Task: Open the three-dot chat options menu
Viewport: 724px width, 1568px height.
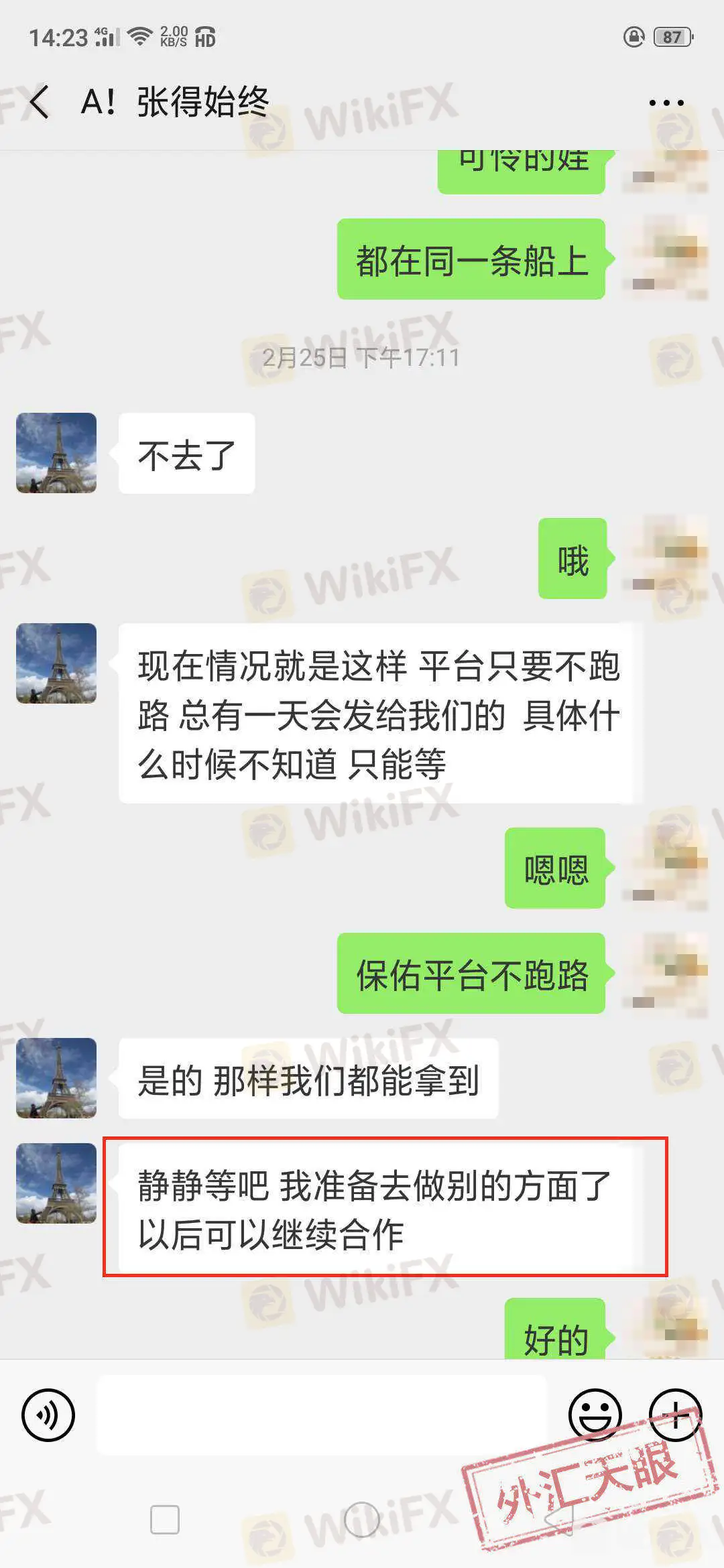Action: point(666,103)
